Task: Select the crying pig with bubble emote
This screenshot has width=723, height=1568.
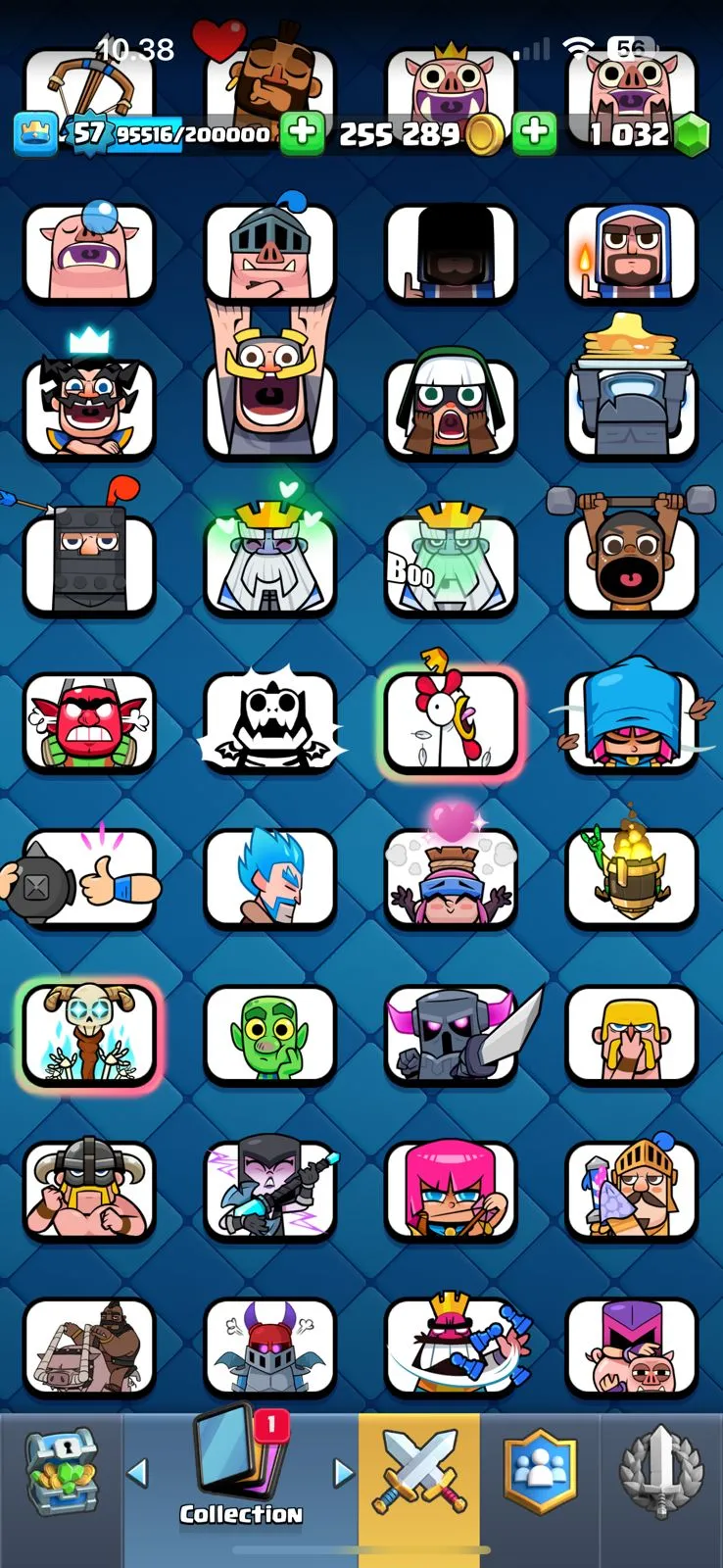Action: click(x=89, y=253)
